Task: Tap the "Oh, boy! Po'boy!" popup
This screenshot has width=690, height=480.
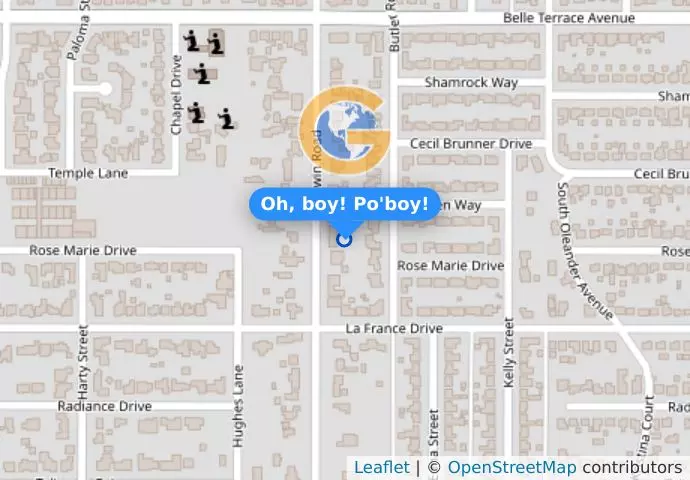Action: [344, 205]
